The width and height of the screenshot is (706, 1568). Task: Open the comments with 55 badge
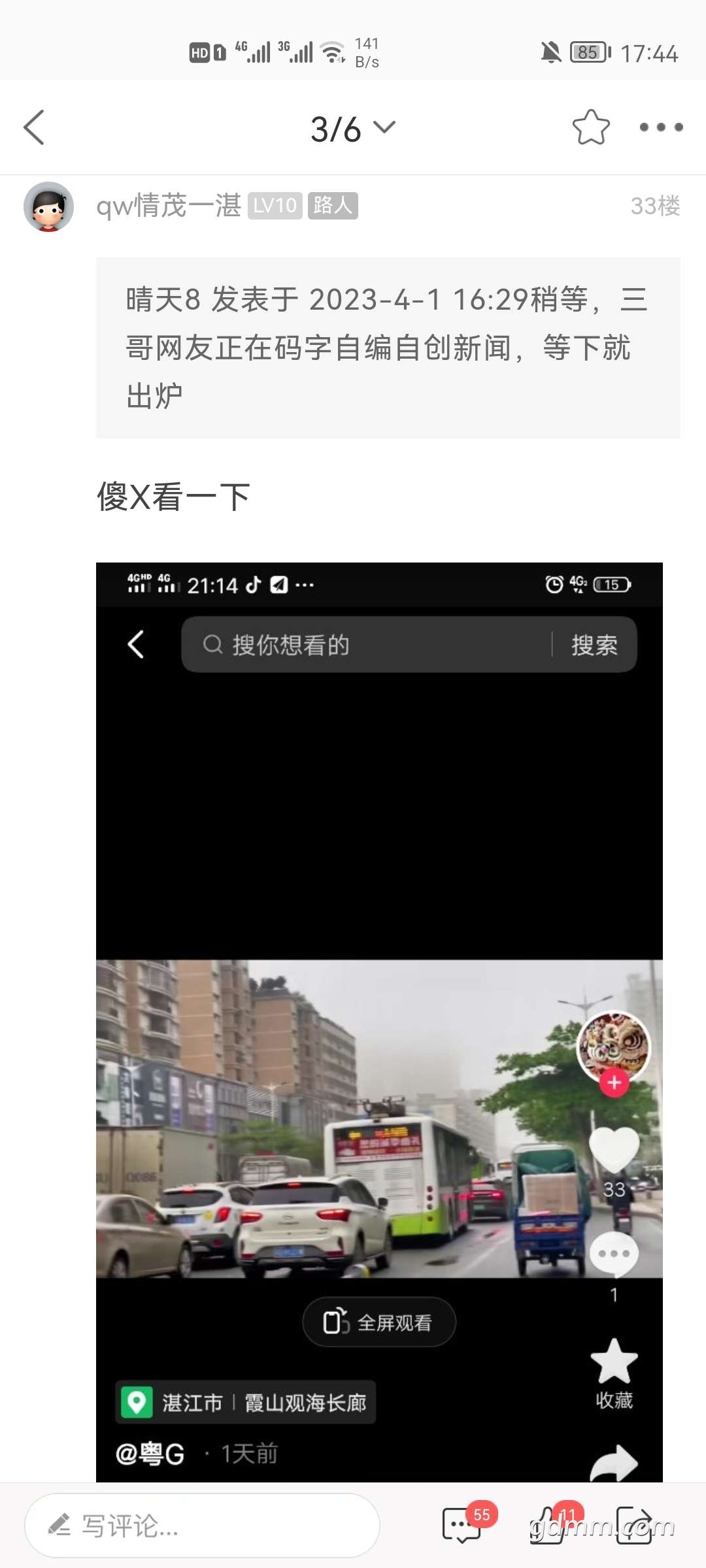tap(463, 1526)
